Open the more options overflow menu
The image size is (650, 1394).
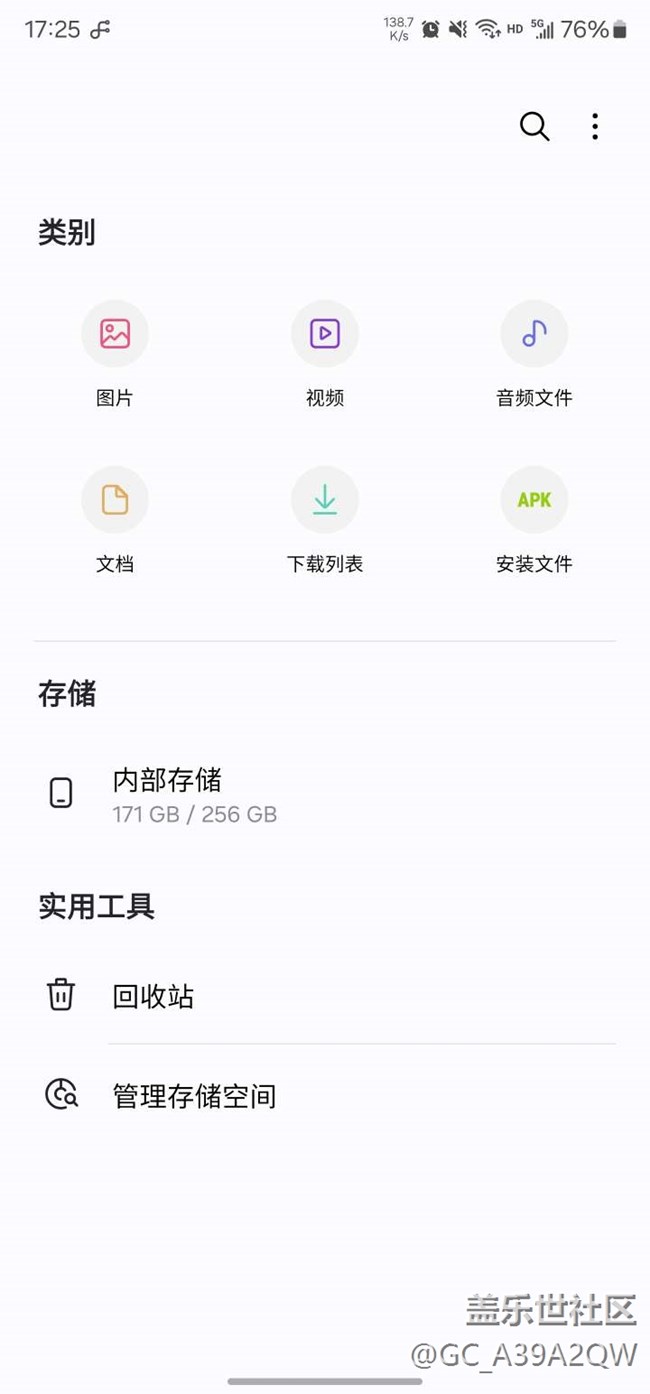click(x=595, y=127)
